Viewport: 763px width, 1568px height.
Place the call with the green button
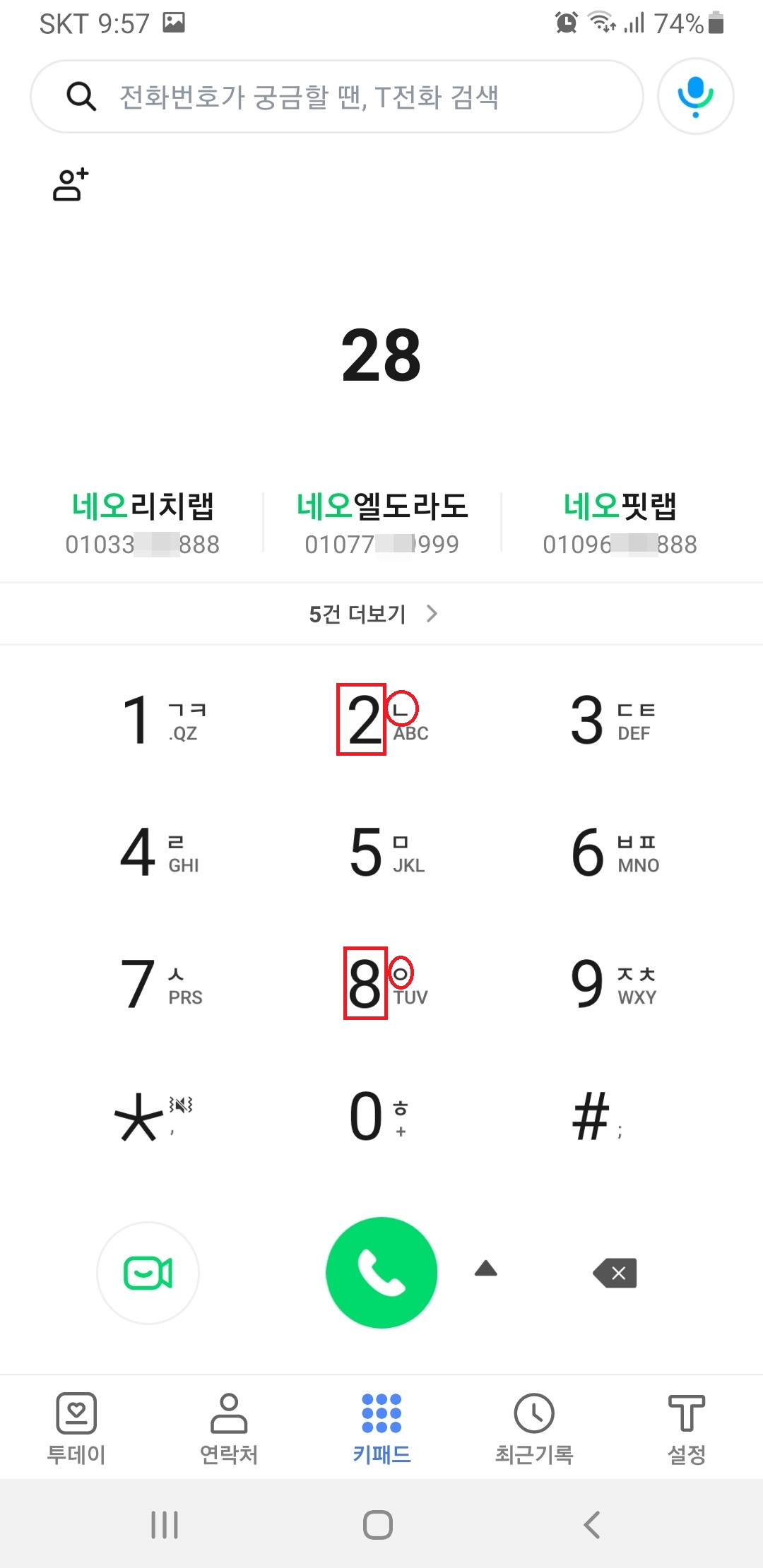(x=381, y=1273)
